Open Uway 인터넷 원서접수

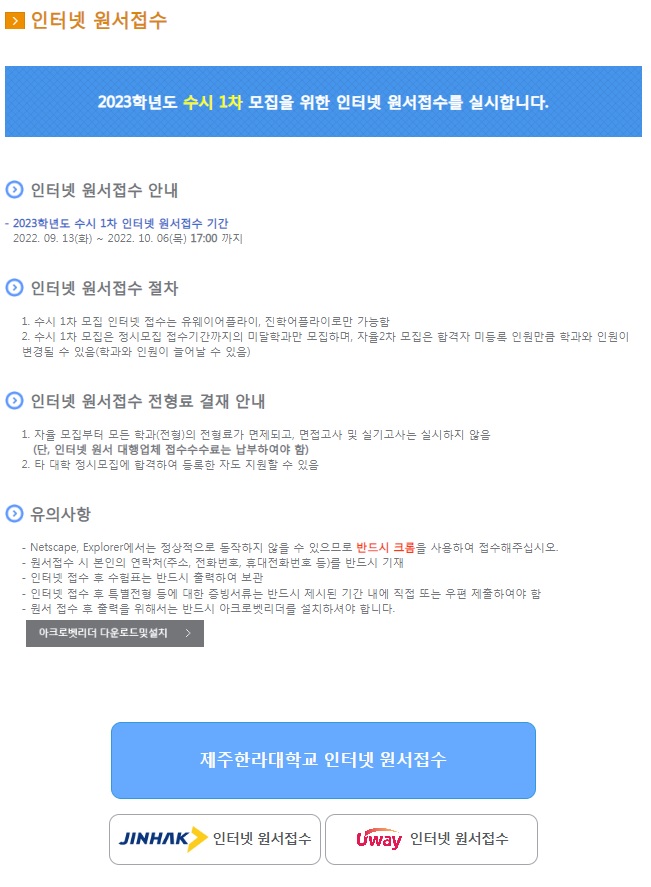pyautogui.click(x=431, y=839)
